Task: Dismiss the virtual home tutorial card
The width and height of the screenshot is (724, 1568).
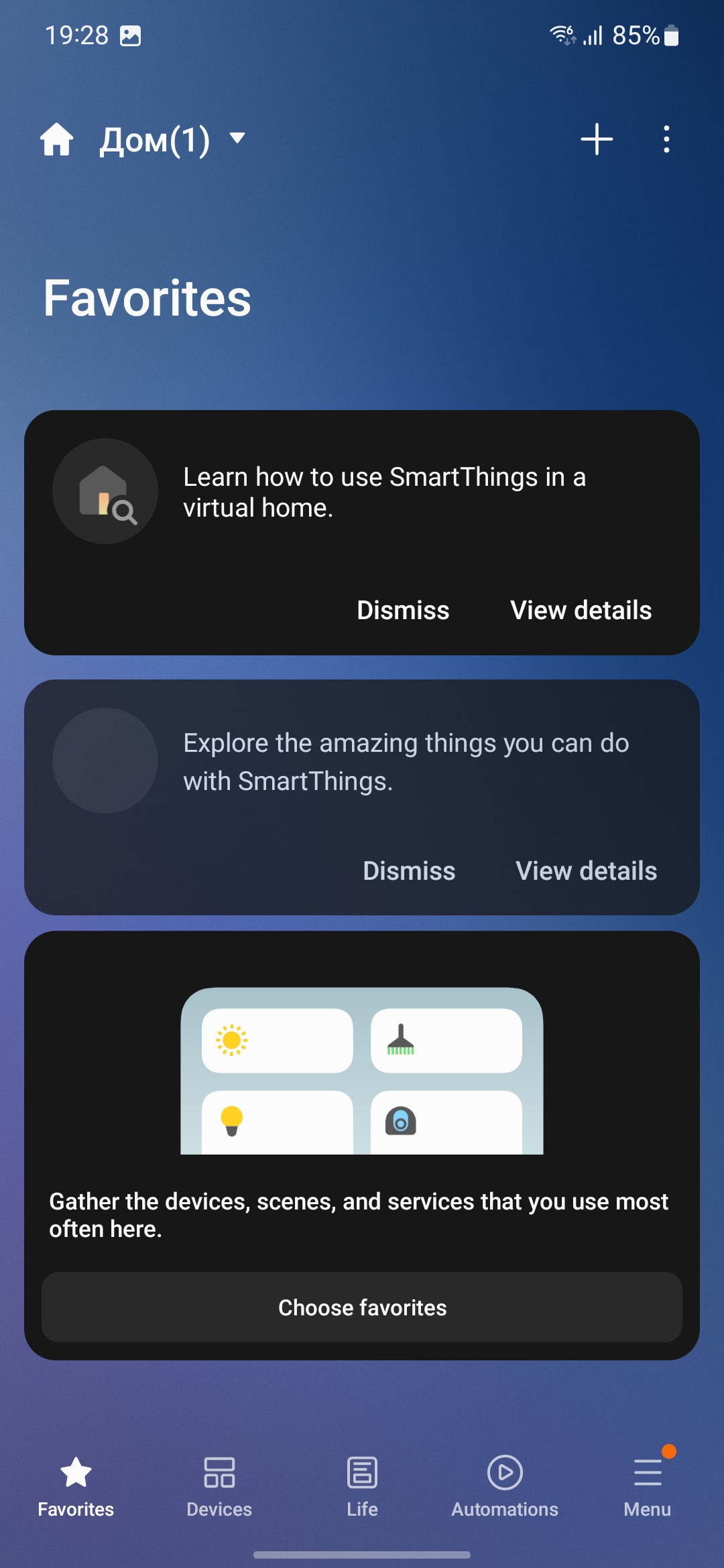Action: pos(403,610)
